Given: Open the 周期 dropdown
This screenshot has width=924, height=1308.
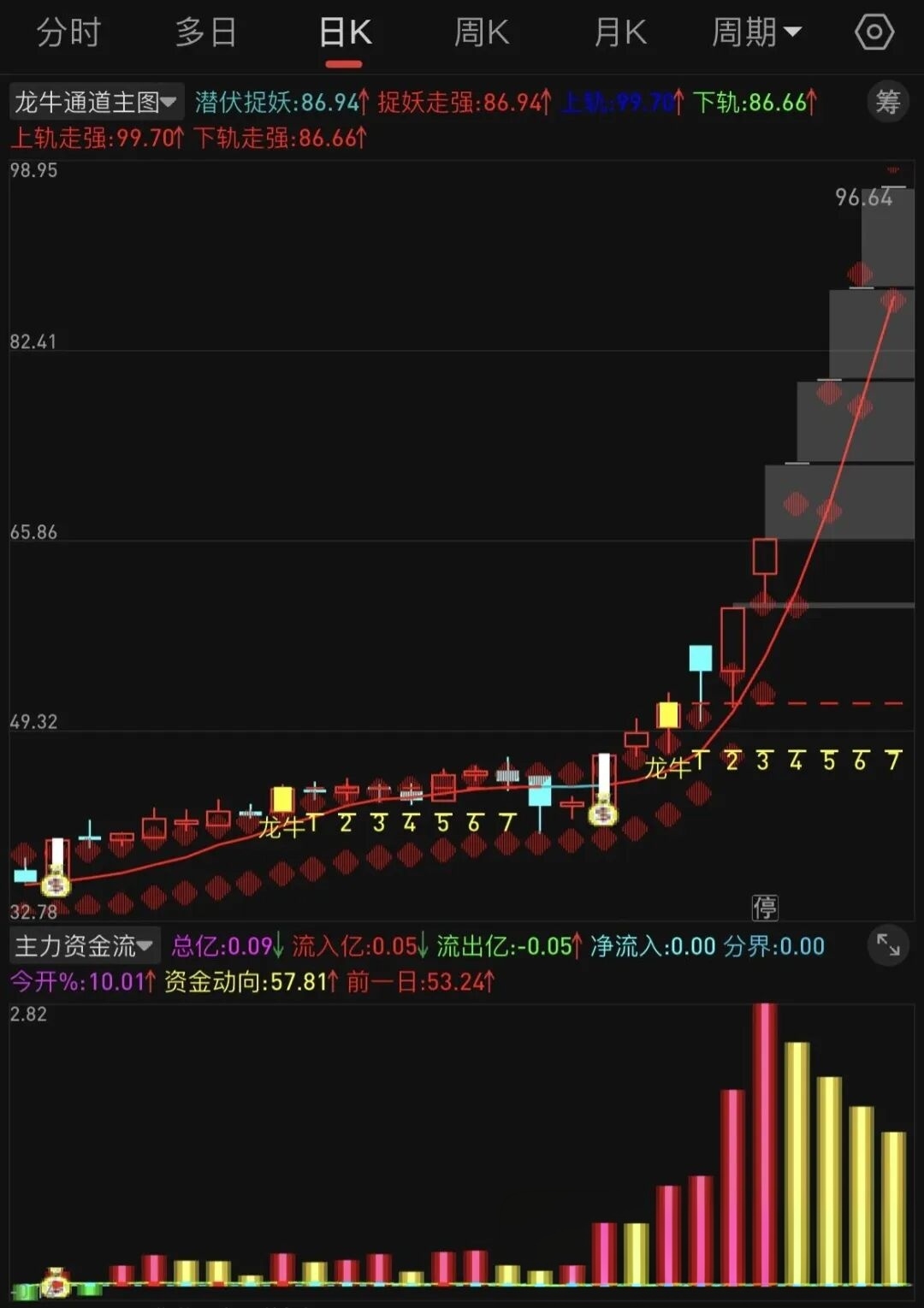Looking at the screenshot, I should click(756, 33).
